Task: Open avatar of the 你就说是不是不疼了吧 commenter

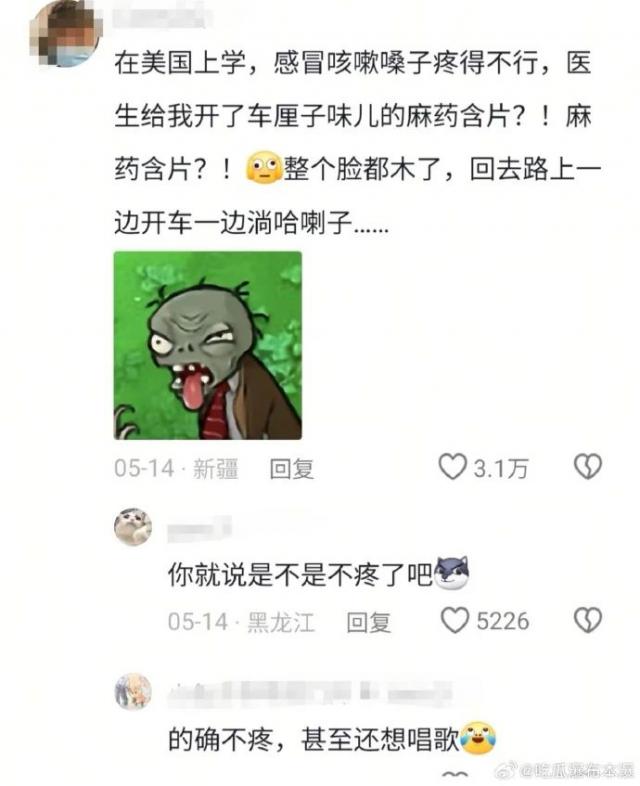Action: click(x=133, y=526)
